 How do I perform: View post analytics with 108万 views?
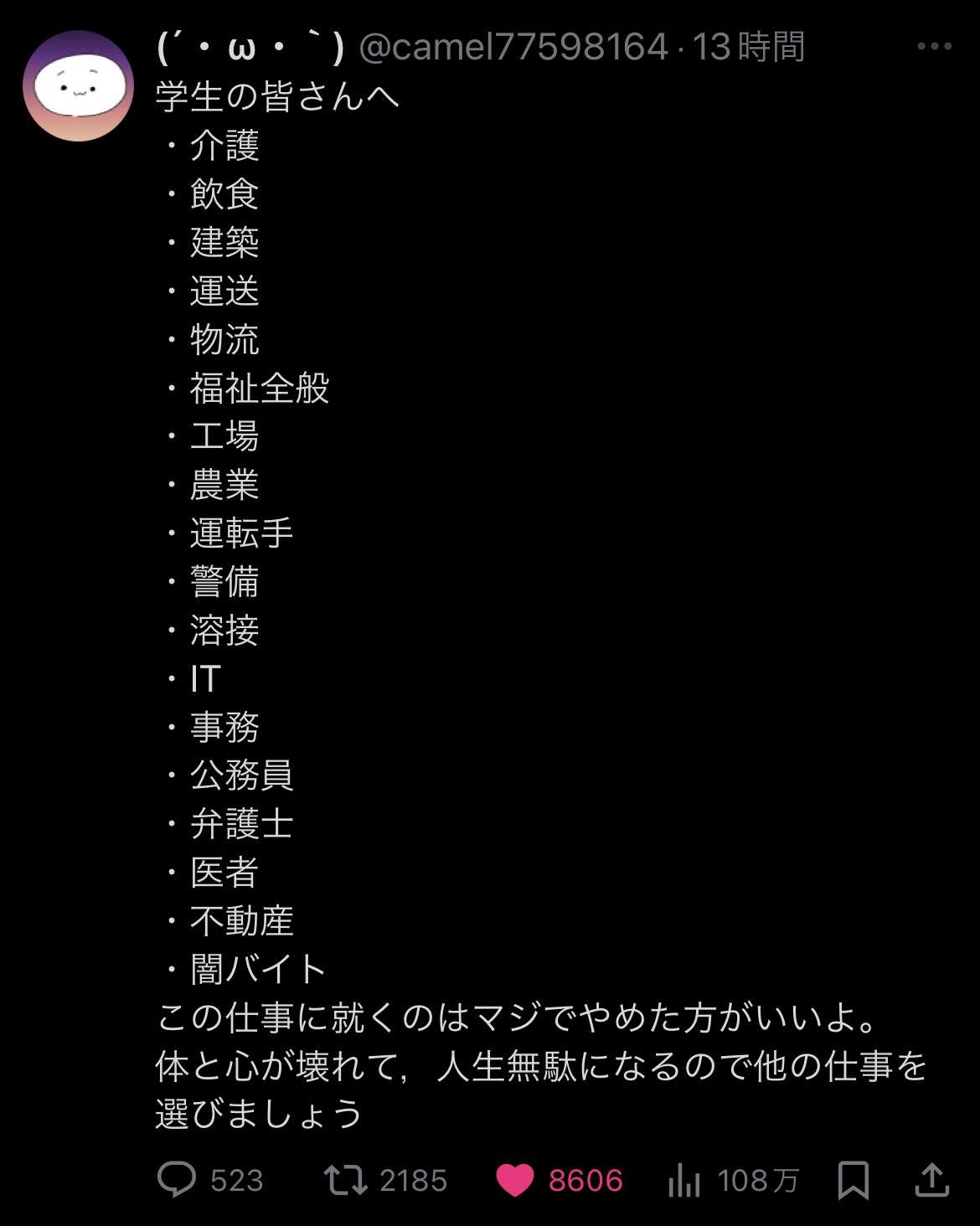click(x=684, y=1180)
